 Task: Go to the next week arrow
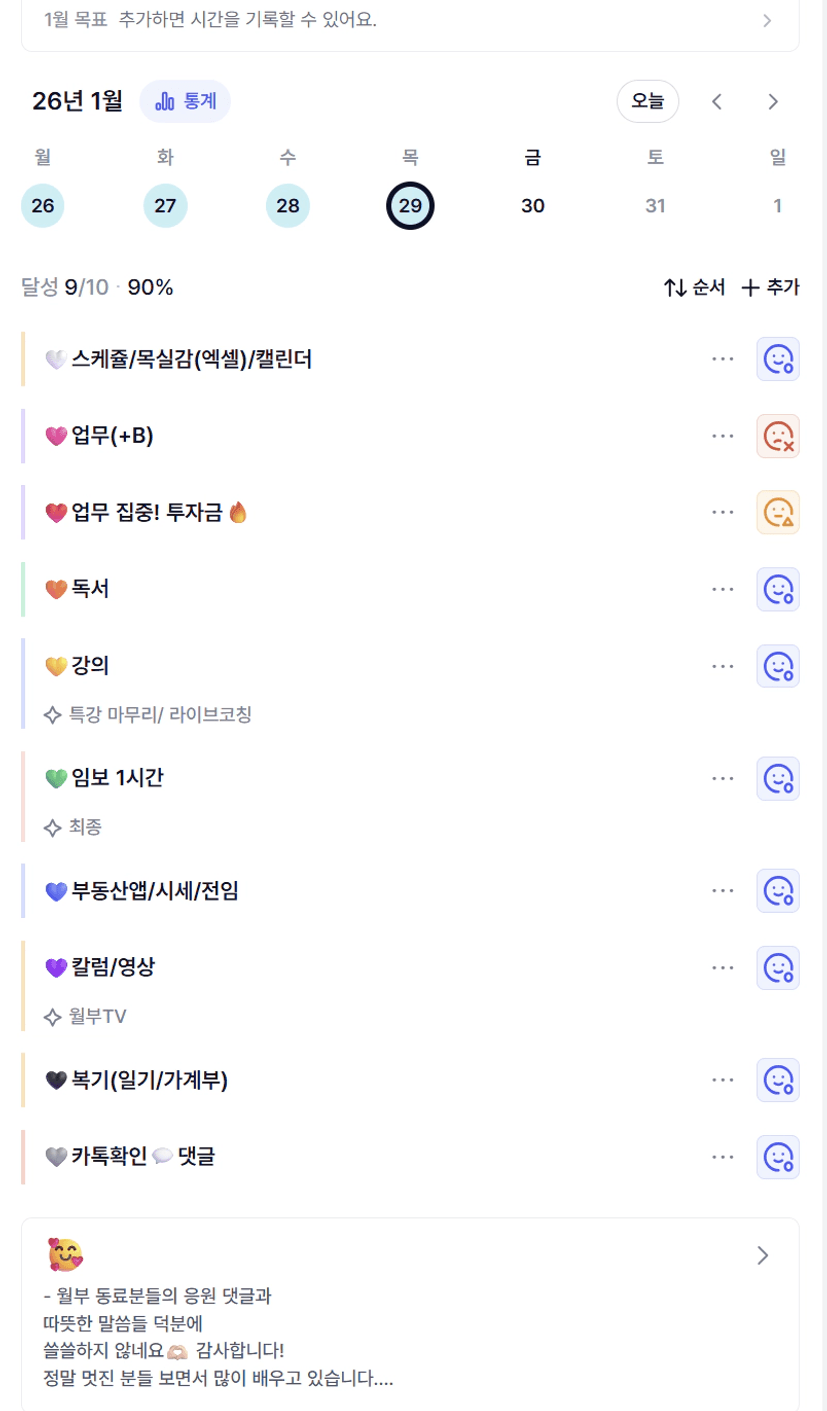pyautogui.click(x=772, y=101)
